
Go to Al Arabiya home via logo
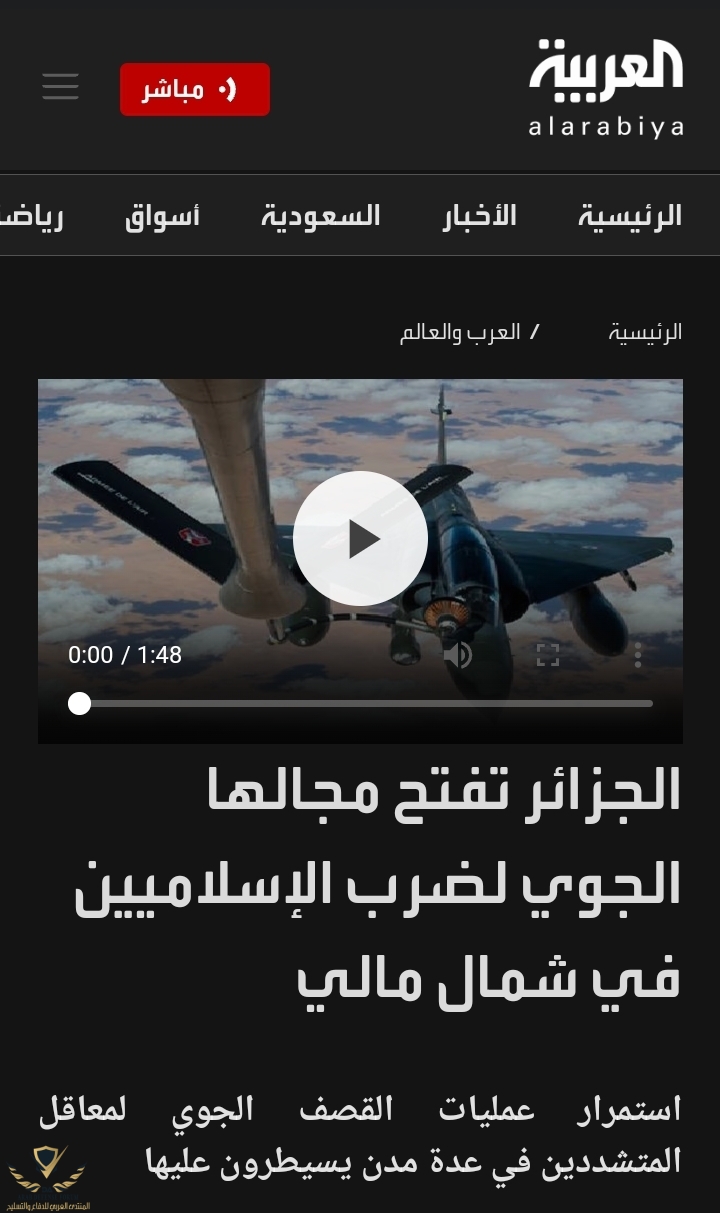pos(605,88)
